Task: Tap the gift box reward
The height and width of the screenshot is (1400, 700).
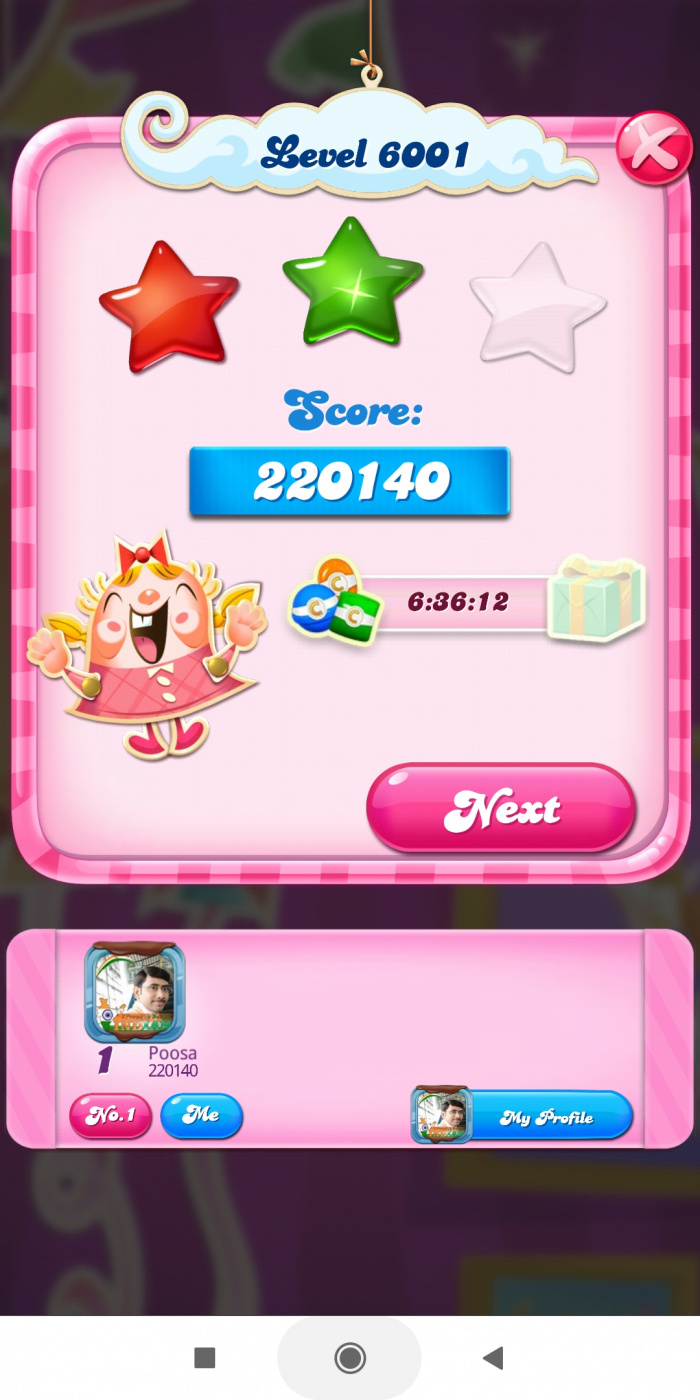Action: pos(596,600)
